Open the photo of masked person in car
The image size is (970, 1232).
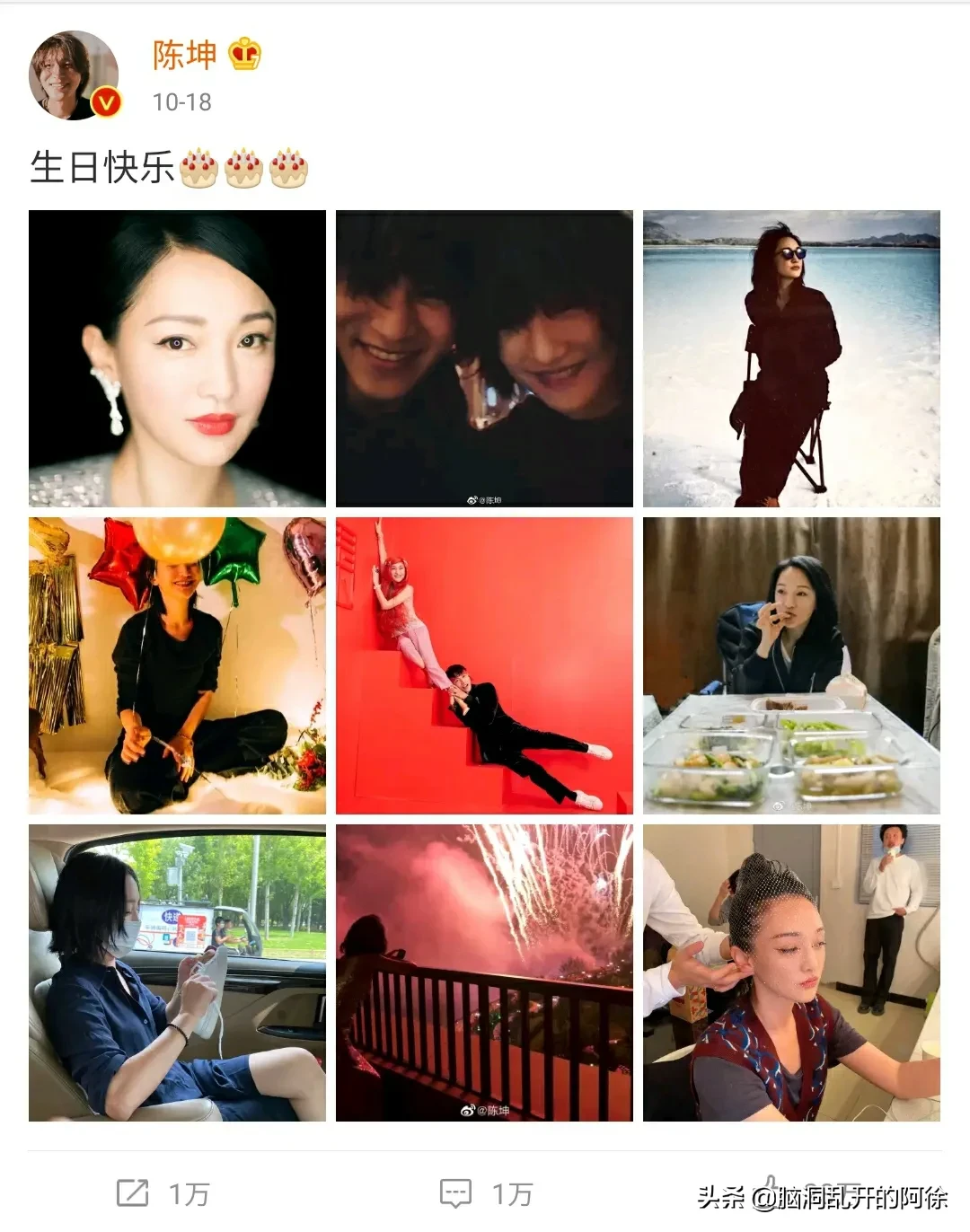click(x=177, y=972)
